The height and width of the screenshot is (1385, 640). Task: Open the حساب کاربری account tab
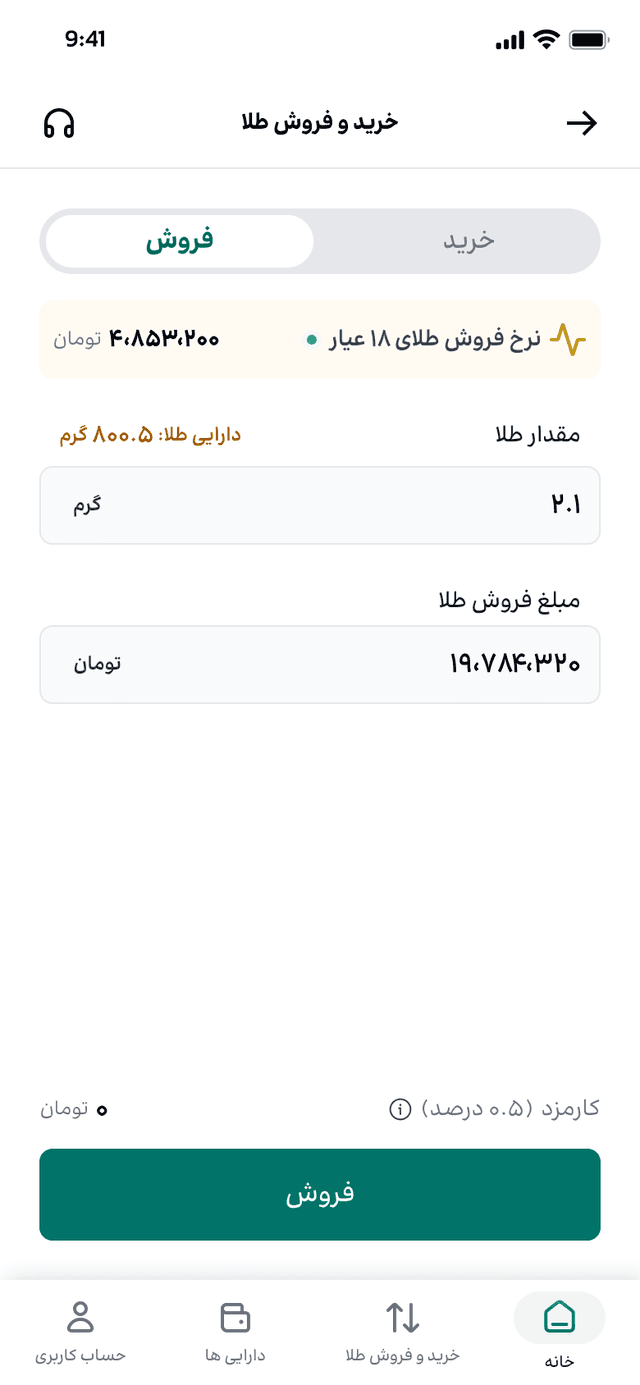pyautogui.click(x=80, y=1331)
